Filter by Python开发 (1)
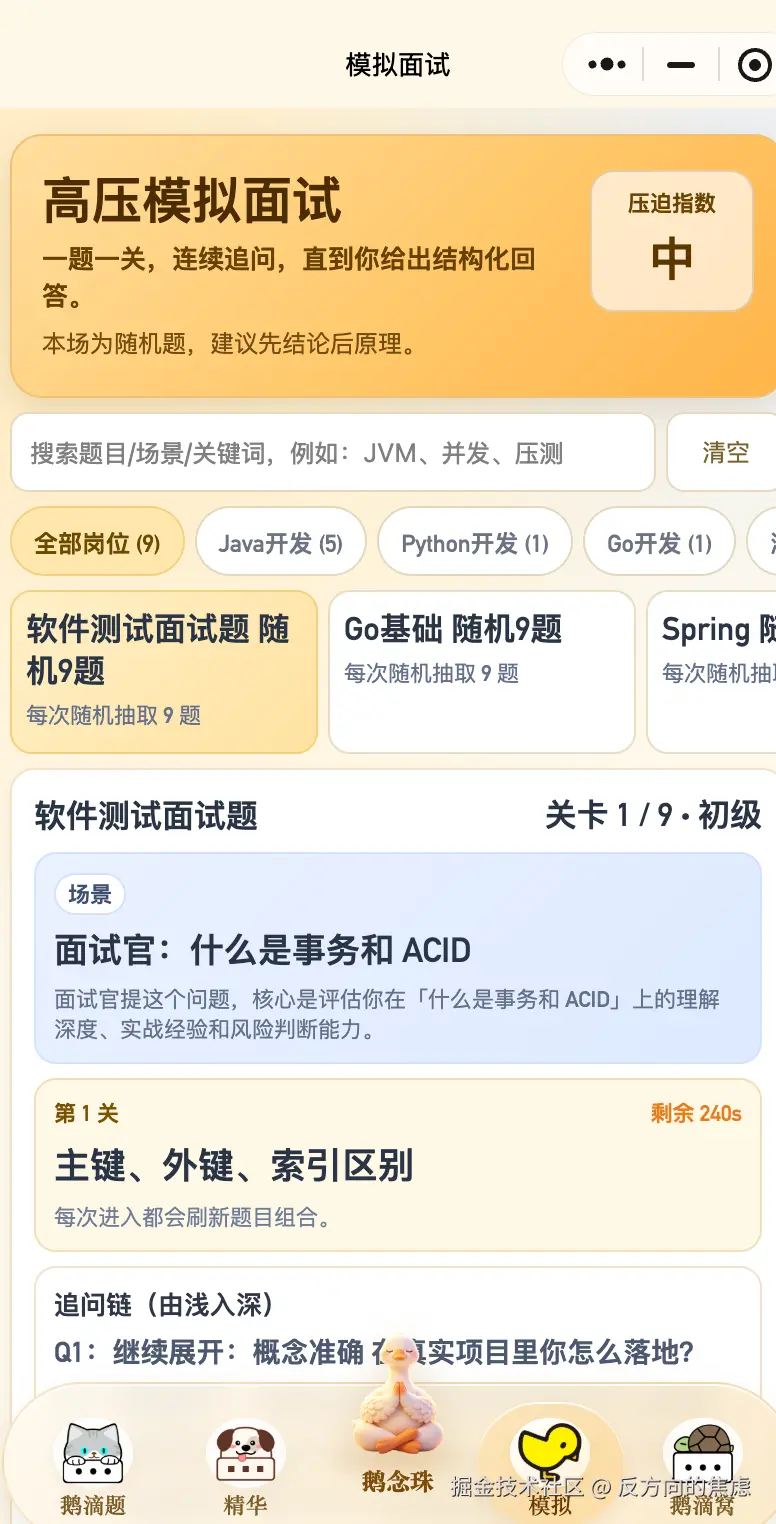Image resolution: width=776 pixels, height=1524 pixels. pyautogui.click(x=474, y=543)
